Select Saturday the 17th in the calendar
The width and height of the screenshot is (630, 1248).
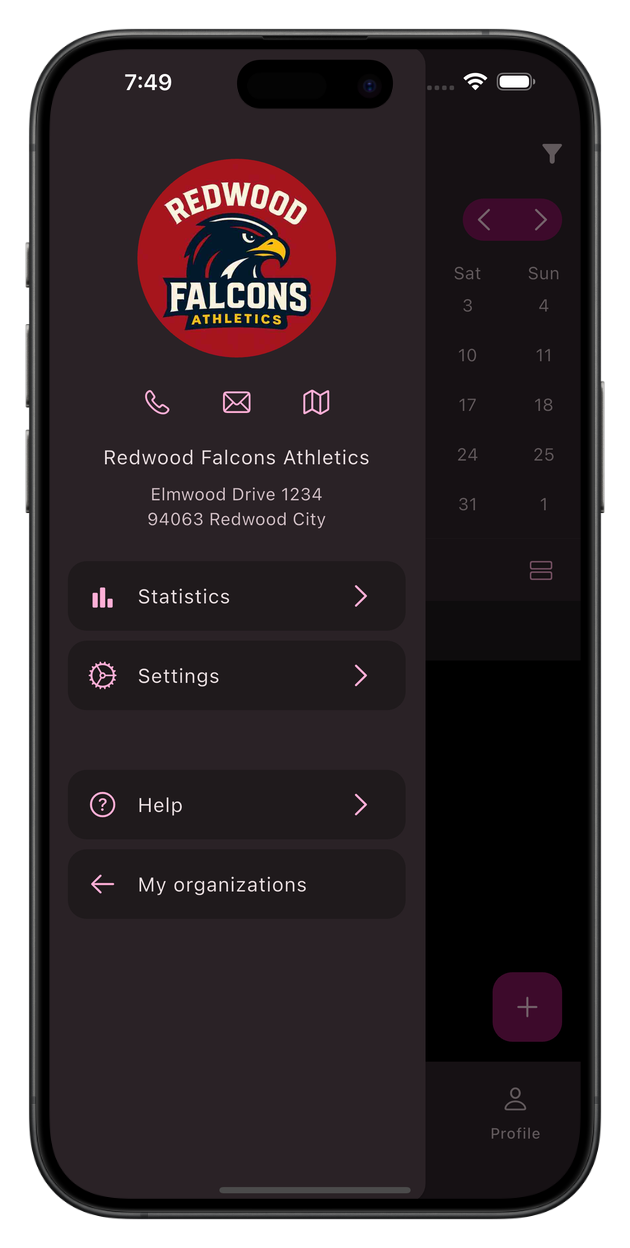point(467,405)
